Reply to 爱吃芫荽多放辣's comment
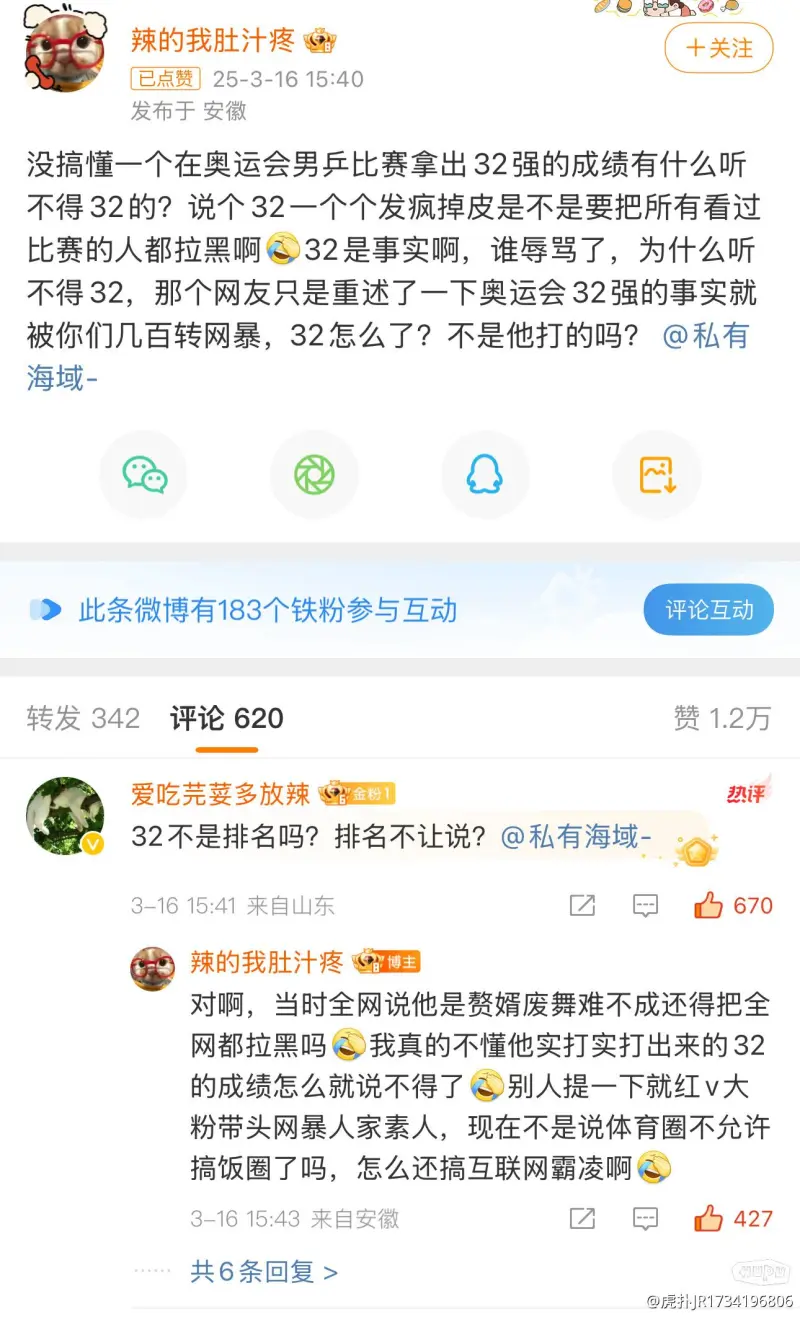Image resolution: width=800 pixels, height=1317 pixels. pyautogui.click(x=646, y=906)
